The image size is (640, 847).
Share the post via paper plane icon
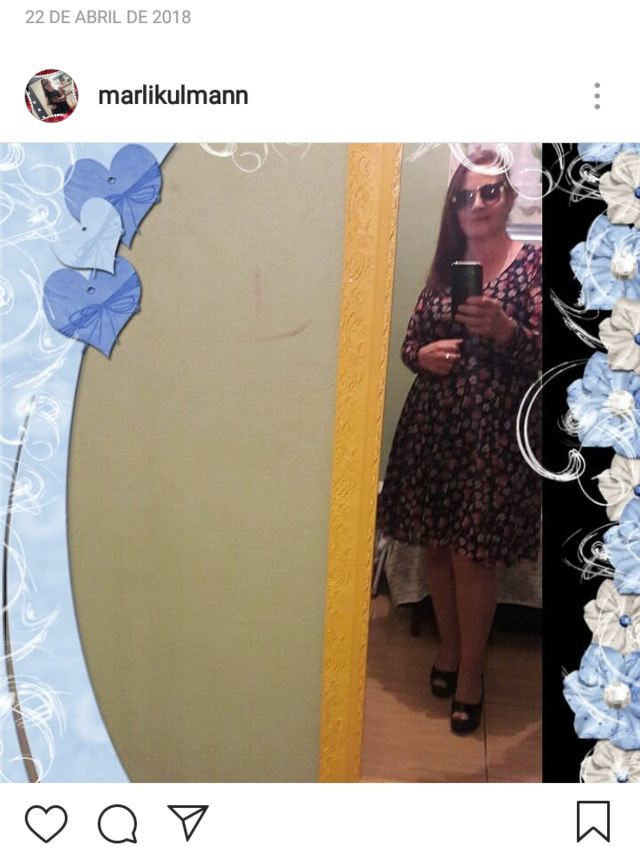pos(188,822)
